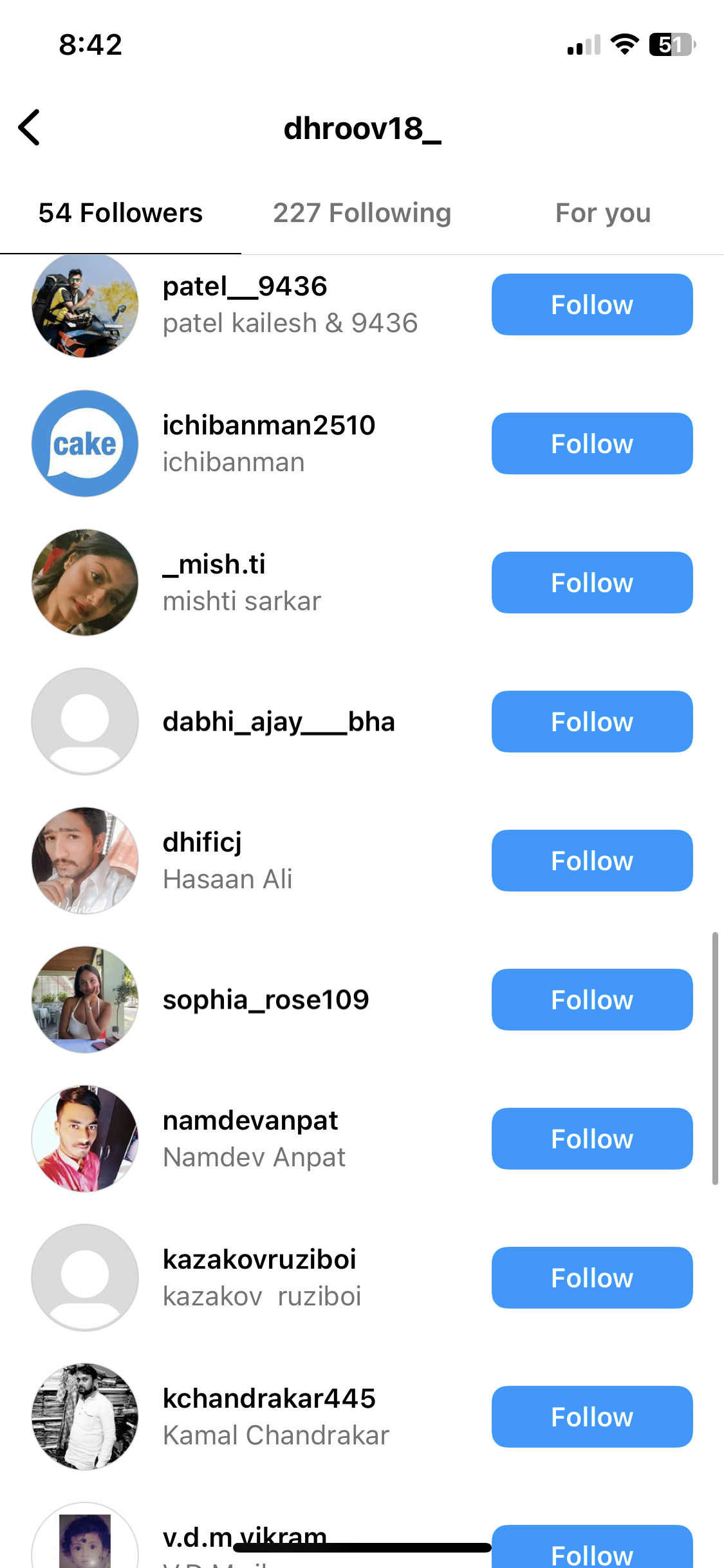
Task: Go back from dhroov18_ followers list
Action: 30,127
